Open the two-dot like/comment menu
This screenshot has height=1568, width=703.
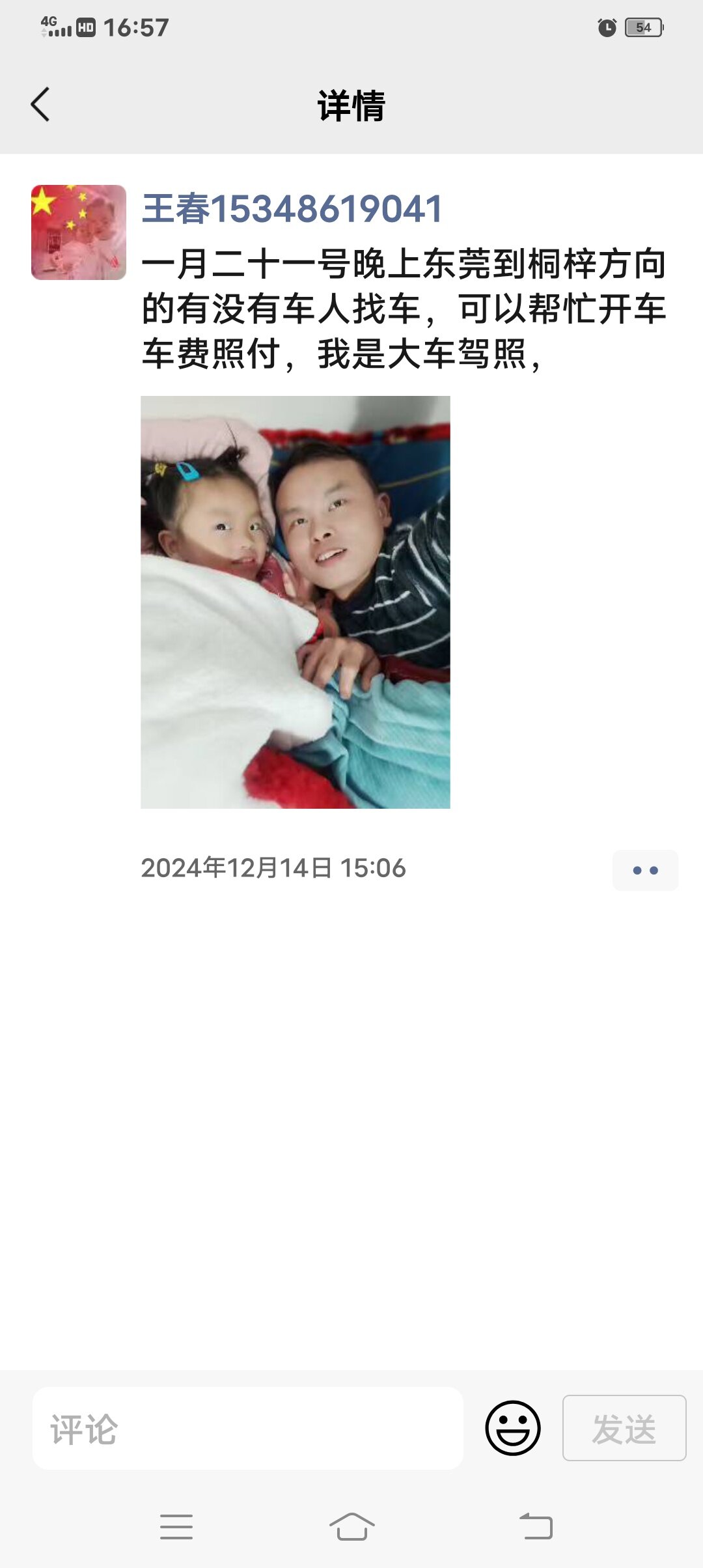click(645, 870)
